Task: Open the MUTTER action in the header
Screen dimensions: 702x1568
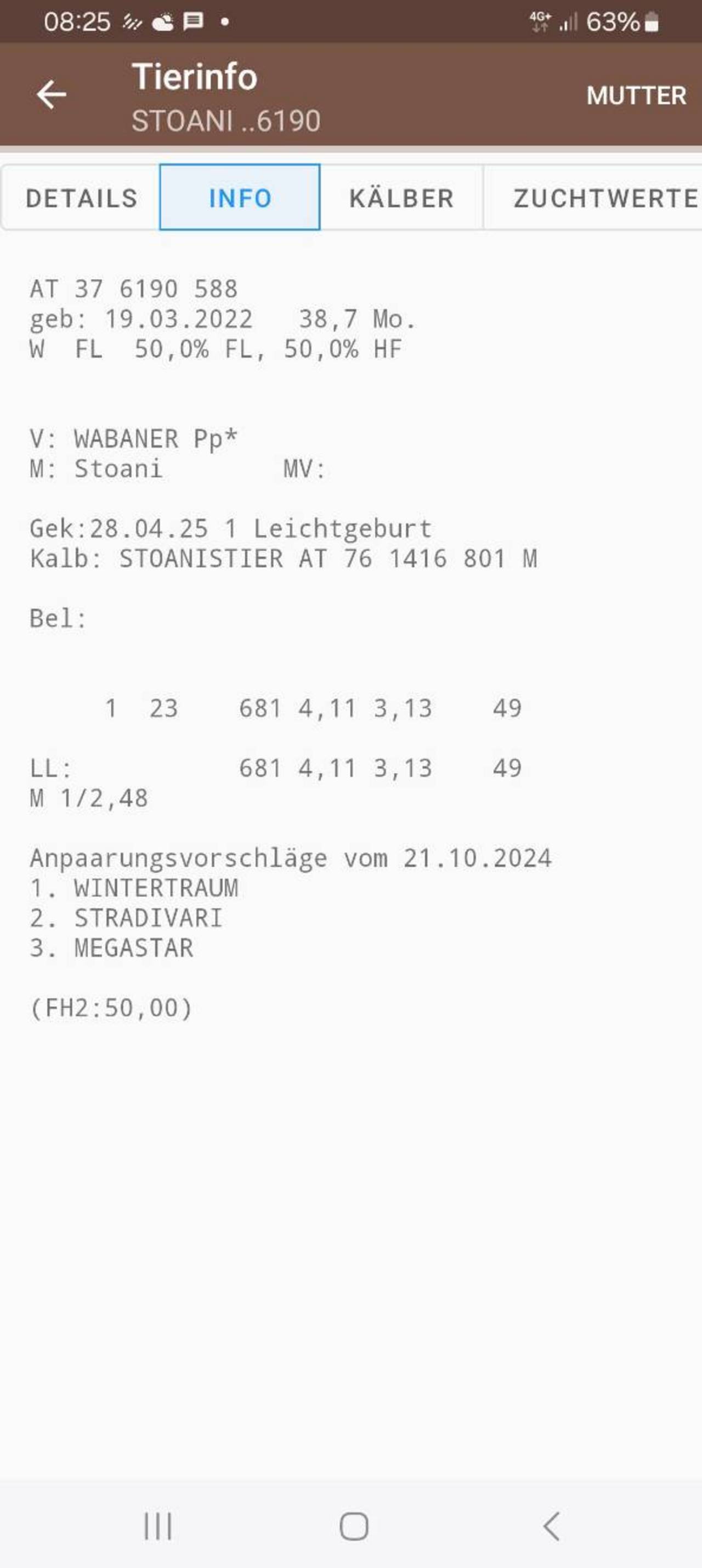Action: click(x=636, y=95)
